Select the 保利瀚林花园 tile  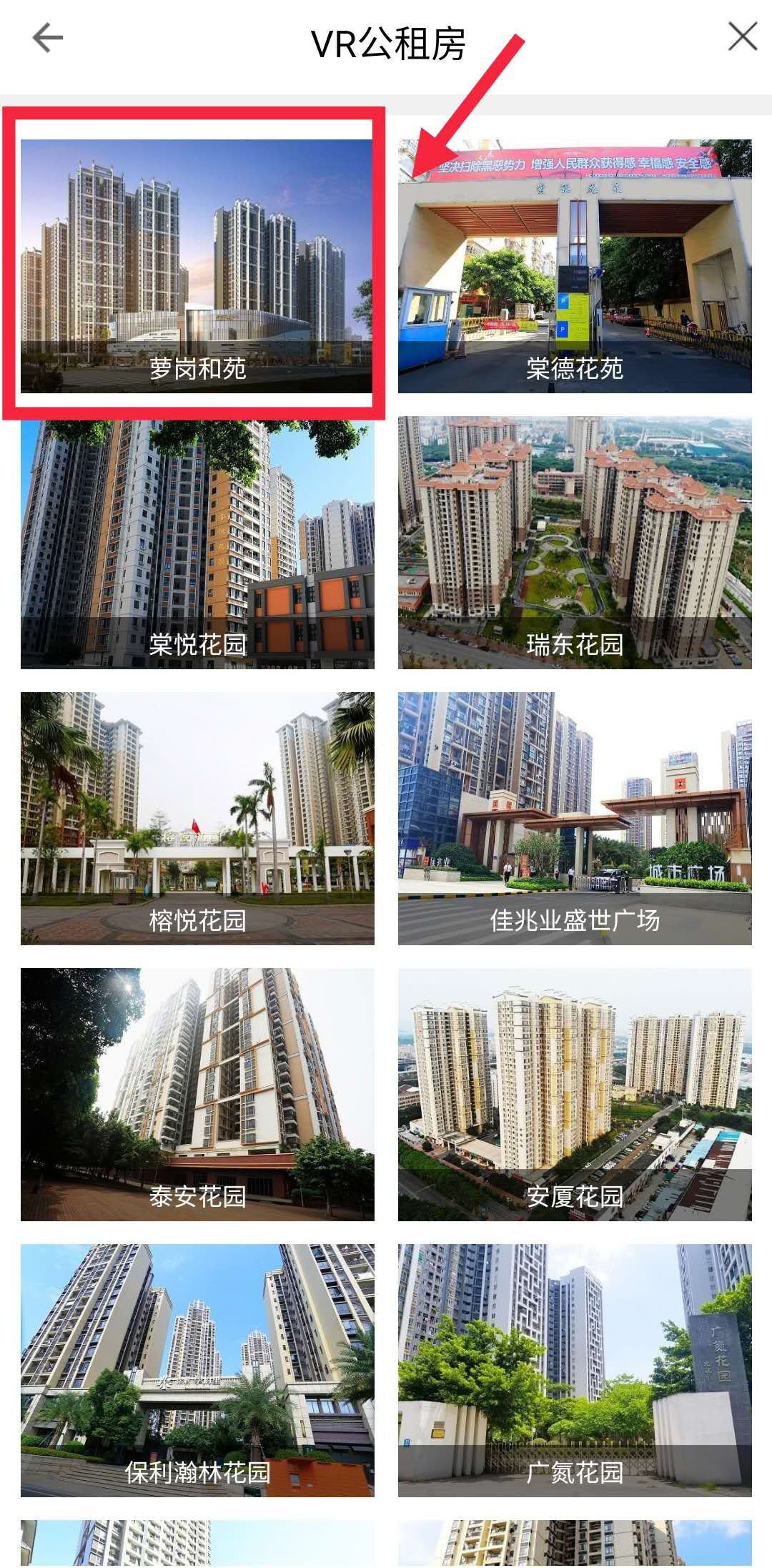(197, 1370)
